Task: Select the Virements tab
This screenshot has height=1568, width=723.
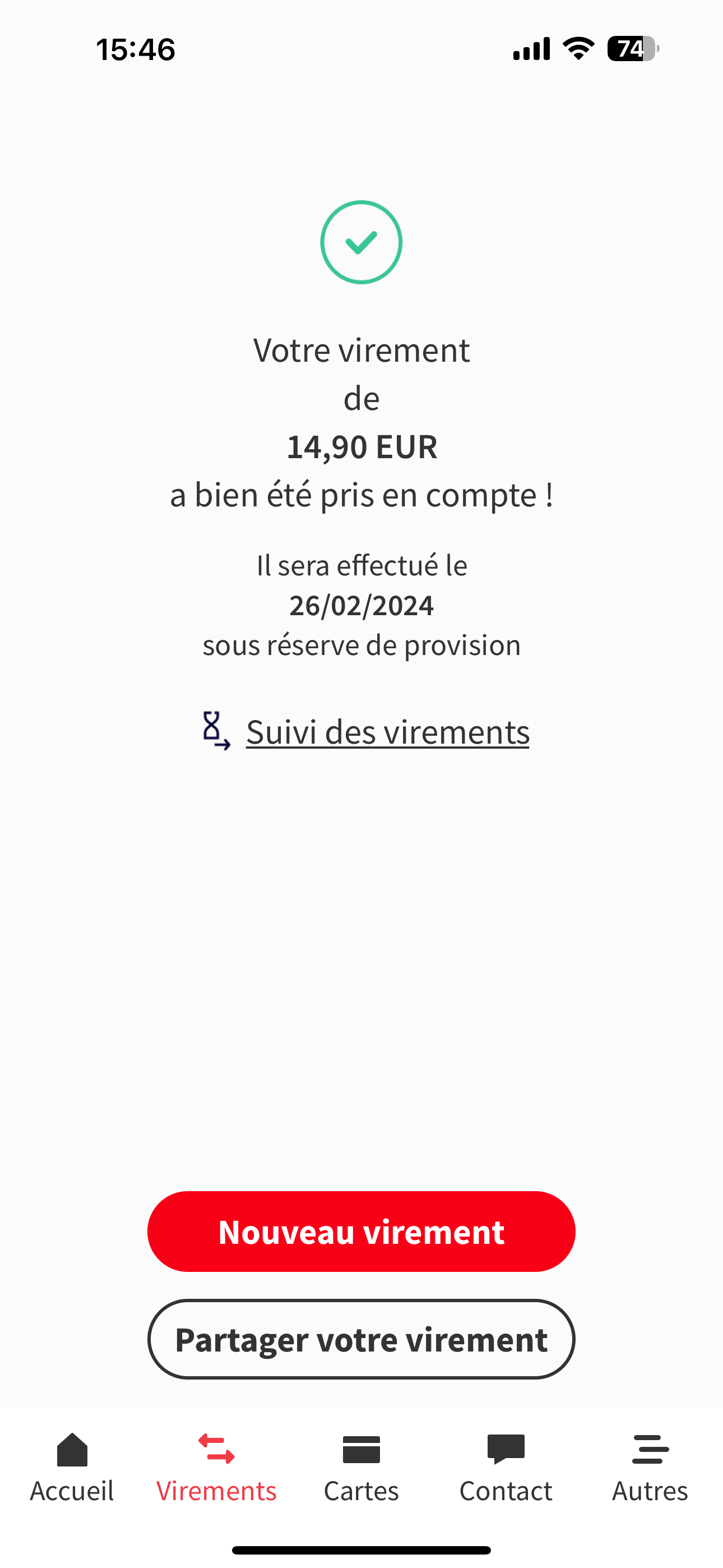Action: [217, 1468]
